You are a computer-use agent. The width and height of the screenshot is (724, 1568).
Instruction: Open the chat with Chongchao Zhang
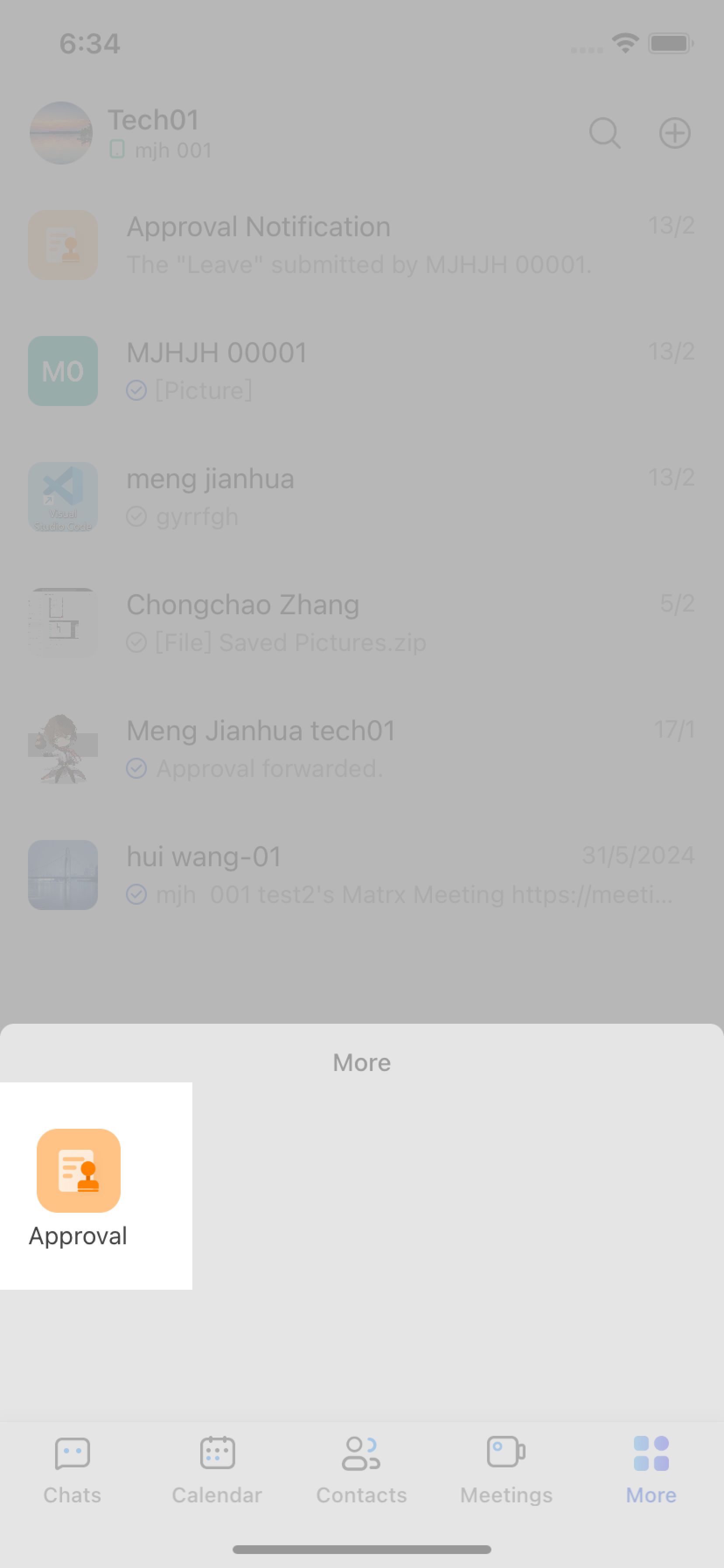click(x=362, y=623)
